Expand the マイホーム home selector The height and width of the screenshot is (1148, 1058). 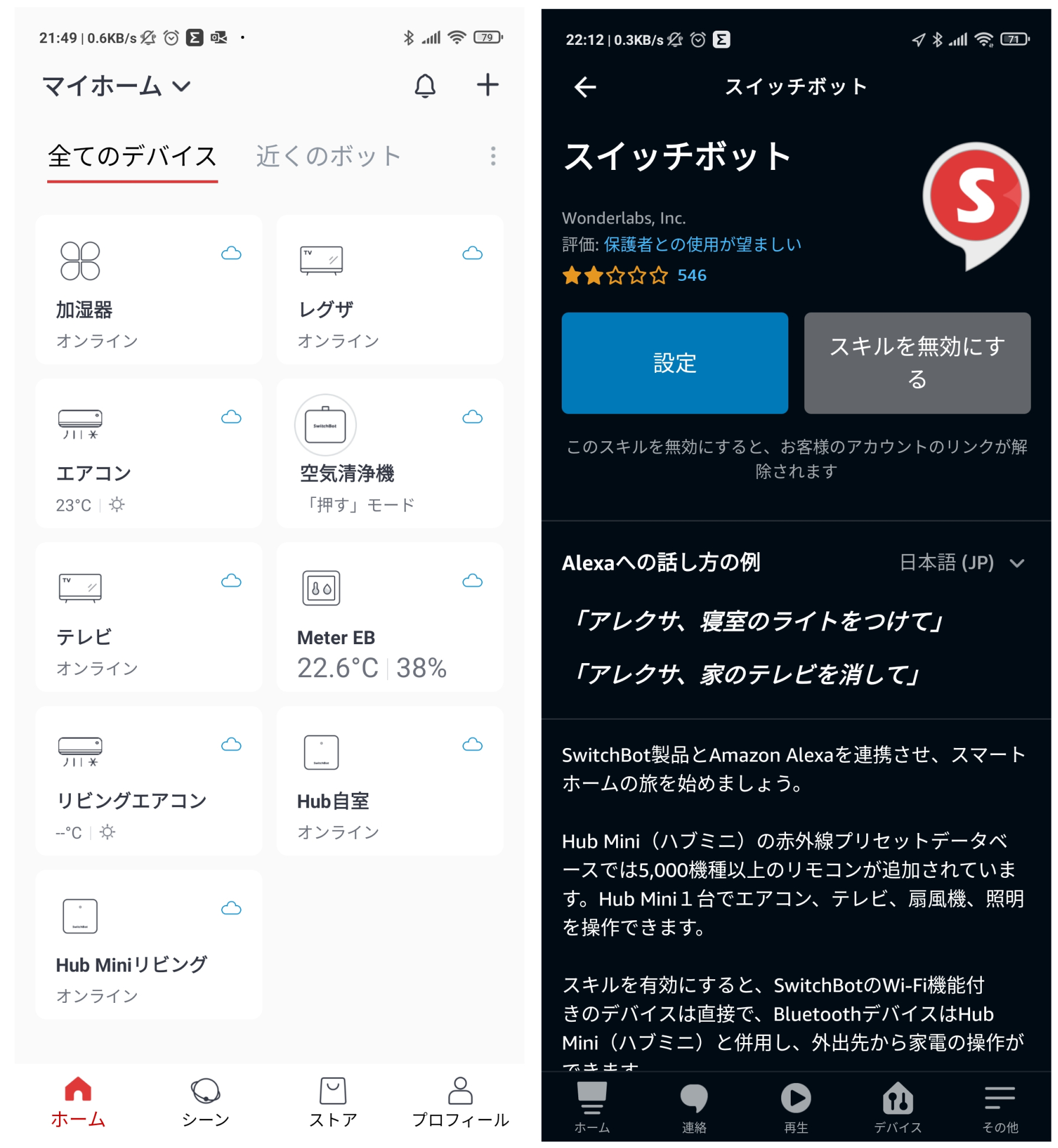coord(117,87)
